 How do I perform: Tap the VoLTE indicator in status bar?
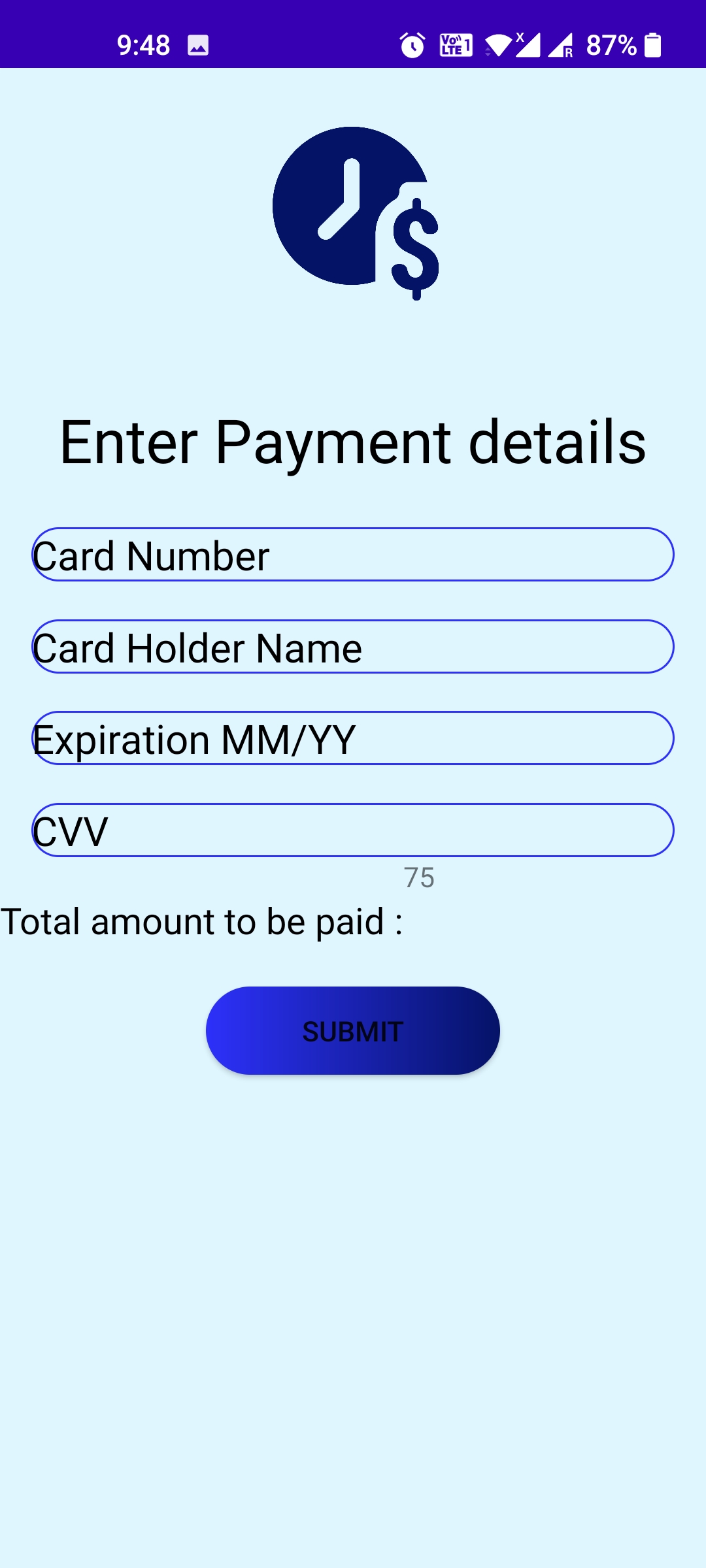456,44
